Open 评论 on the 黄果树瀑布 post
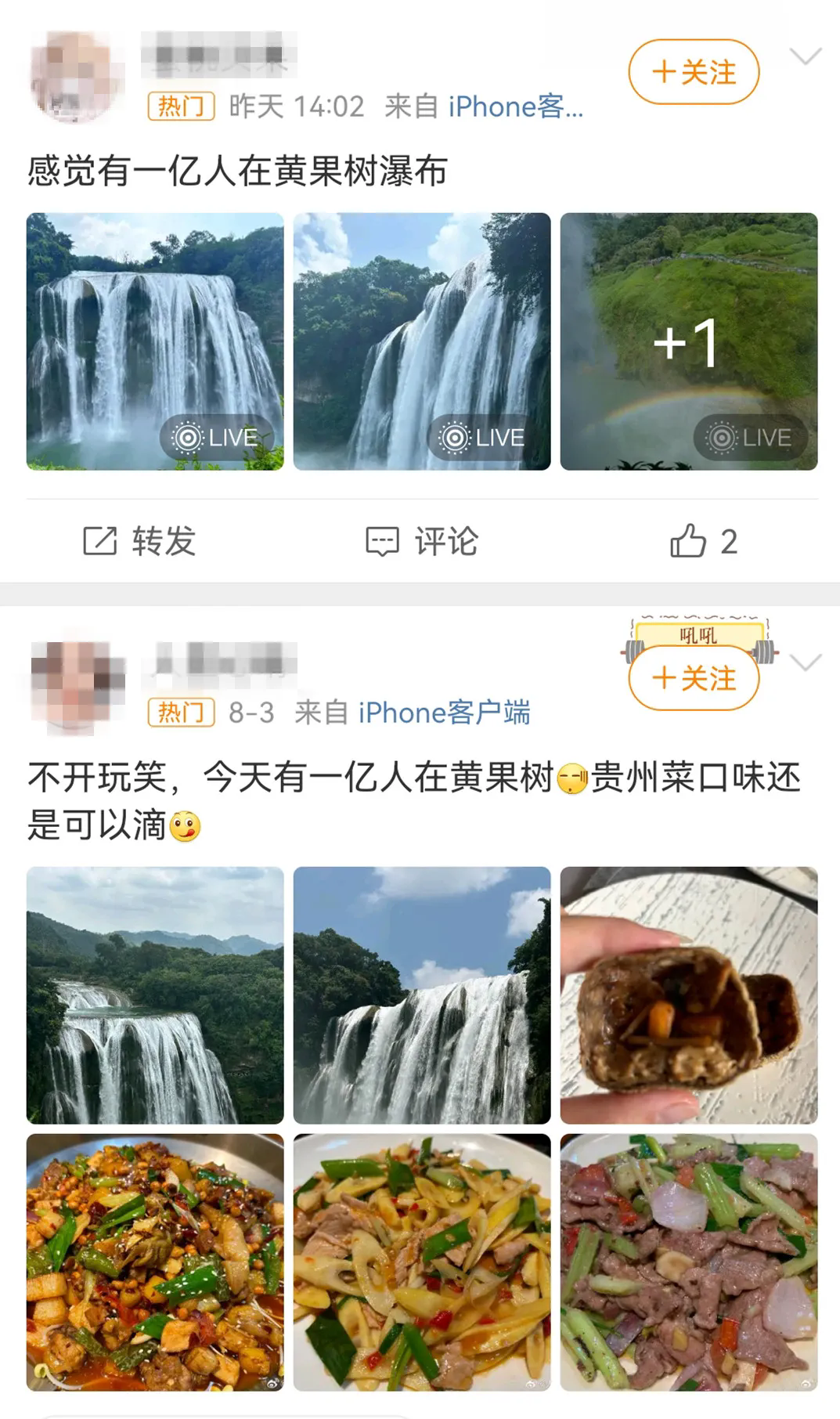The image size is (840, 1419). (x=422, y=541)
